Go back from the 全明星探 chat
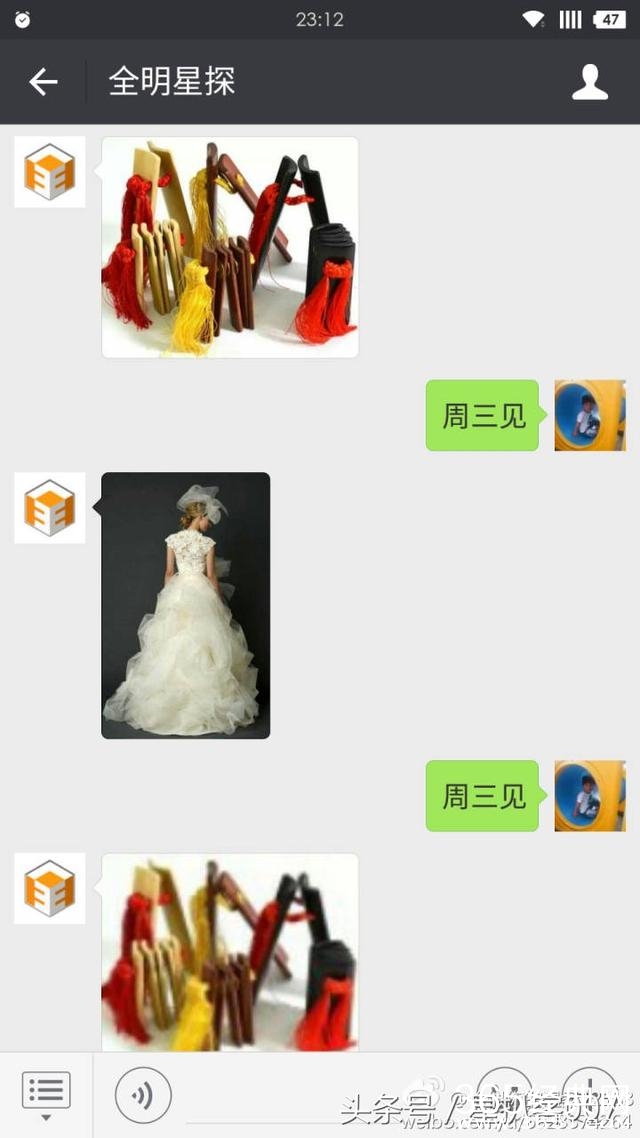The height and width of the screenshot is (1138, 640). click(x=43, y=82)
